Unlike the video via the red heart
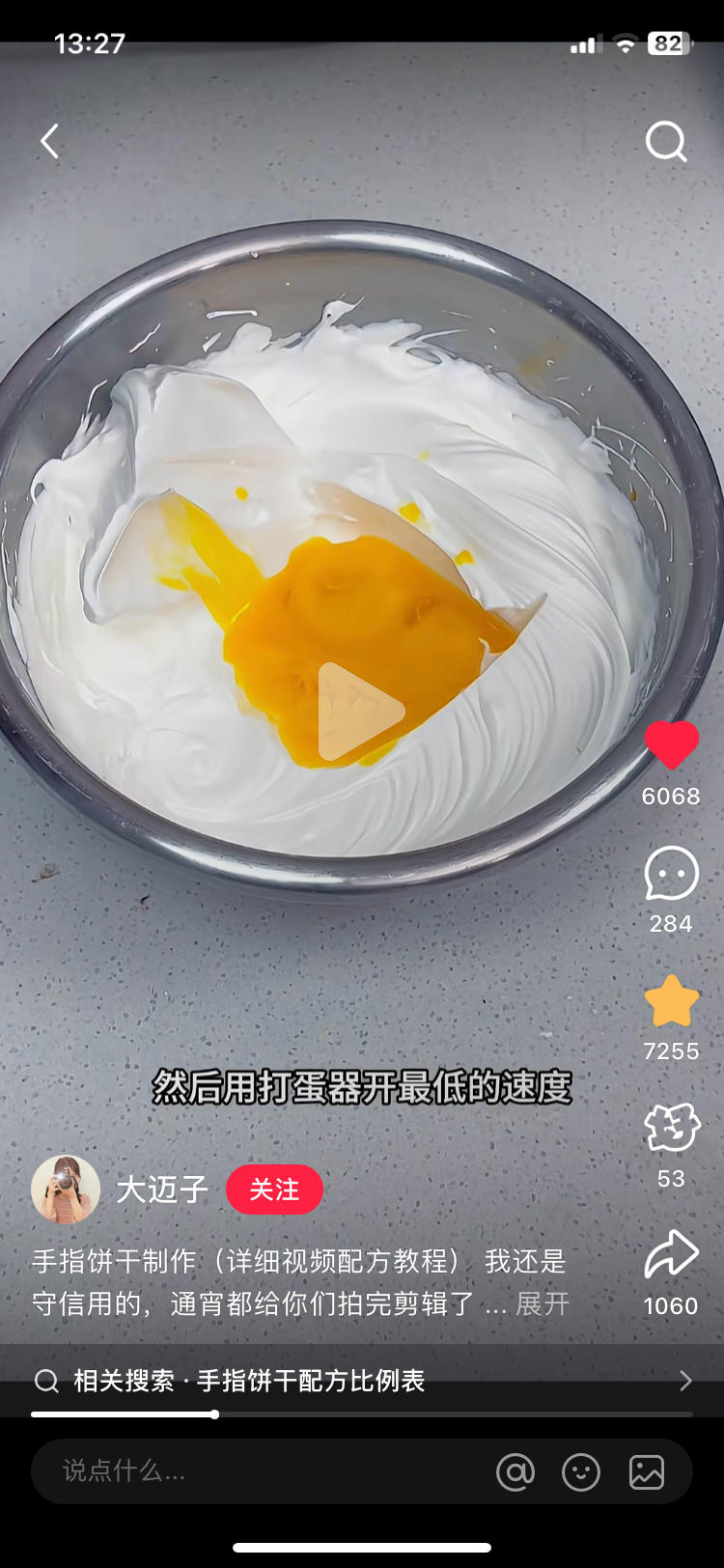This screenshot has height=1568, width=724. tap(671, 745)
